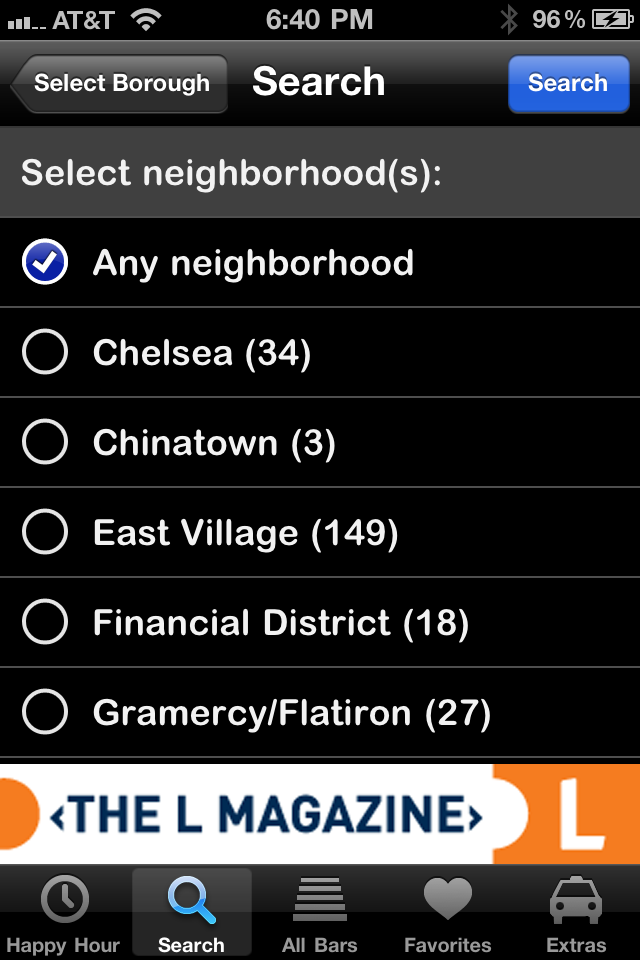Open the Extras tab
The width and height of the screenshot is (640, 960).
click(x=576, y=914)
